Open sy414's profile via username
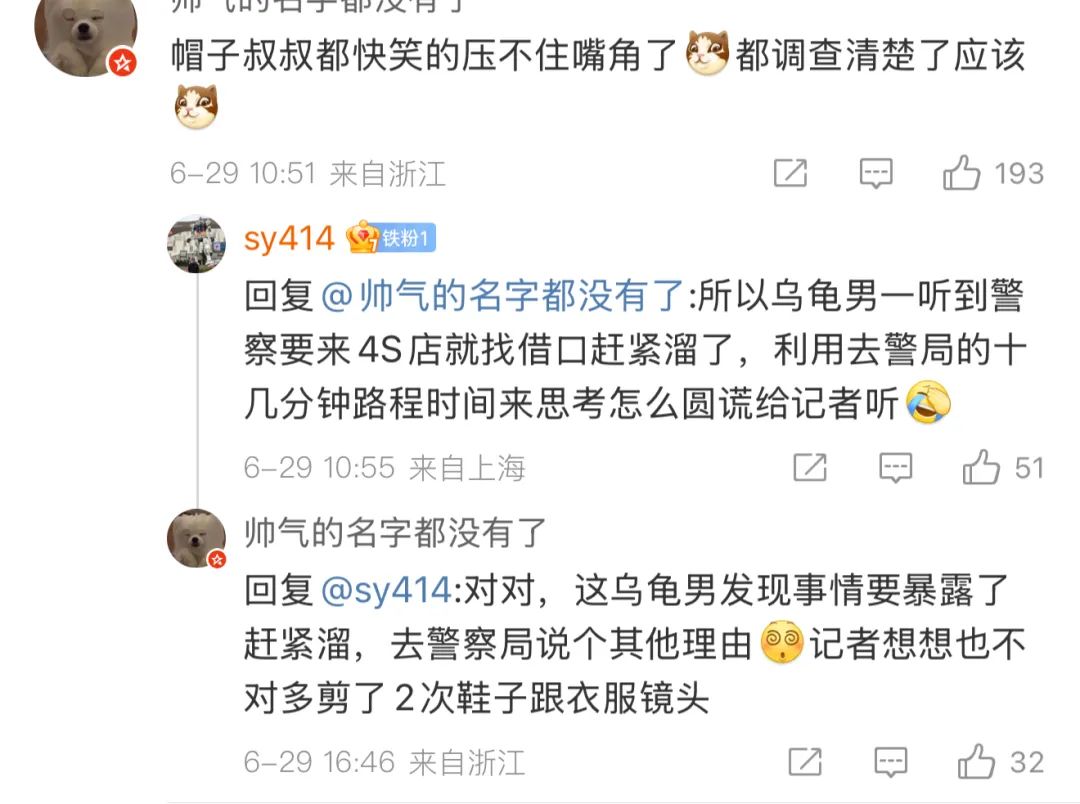 289,238
